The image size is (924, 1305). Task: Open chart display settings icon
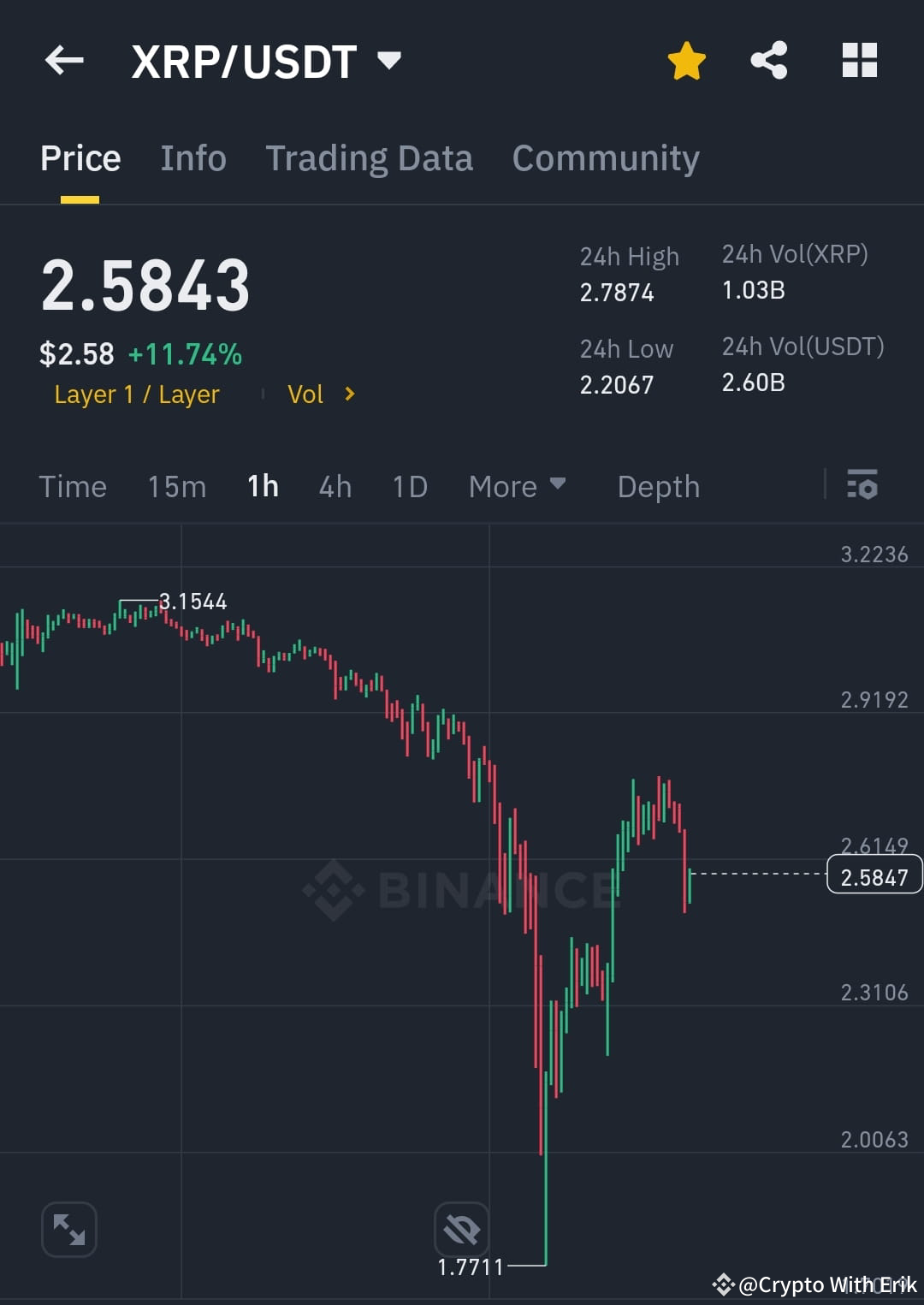click(x=862, y=485)
